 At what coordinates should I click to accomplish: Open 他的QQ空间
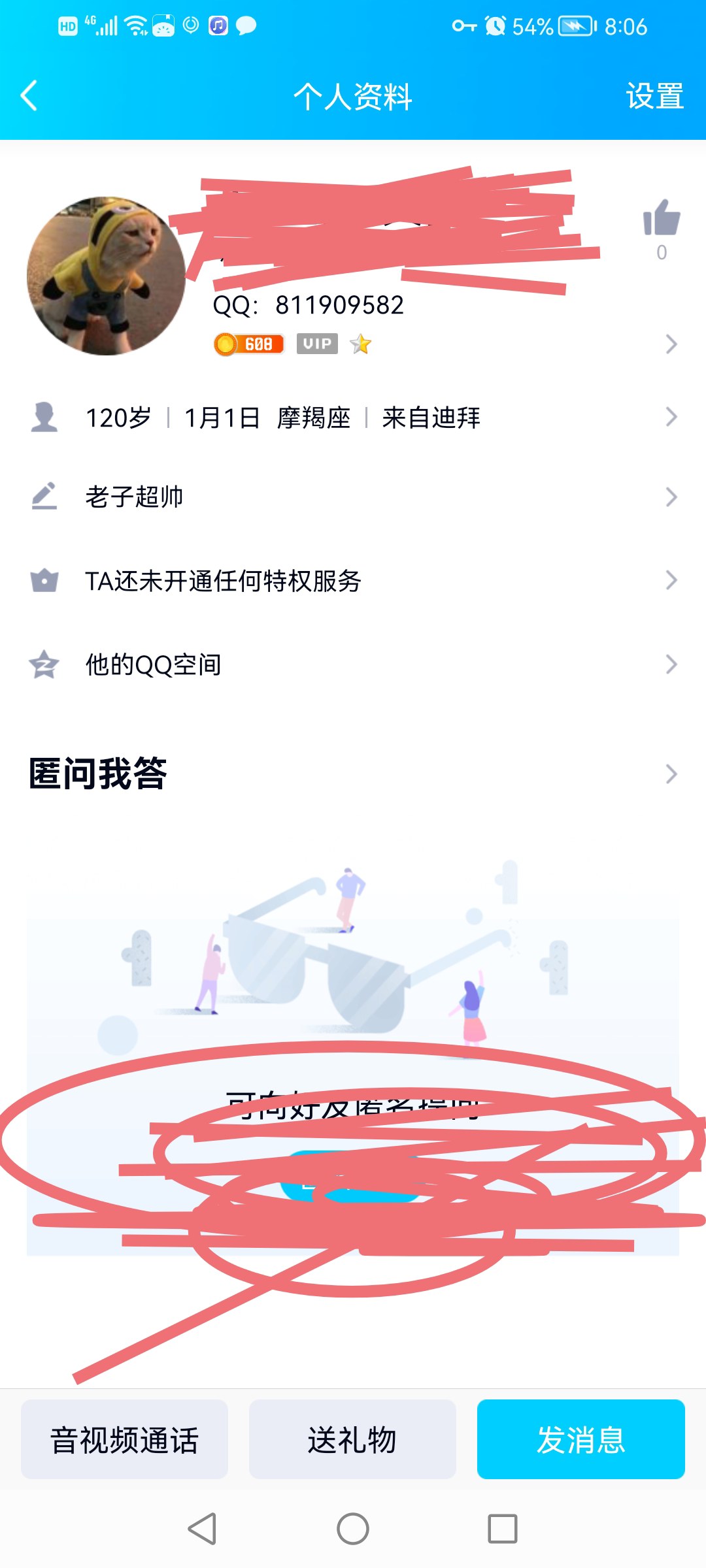(353, 664)
